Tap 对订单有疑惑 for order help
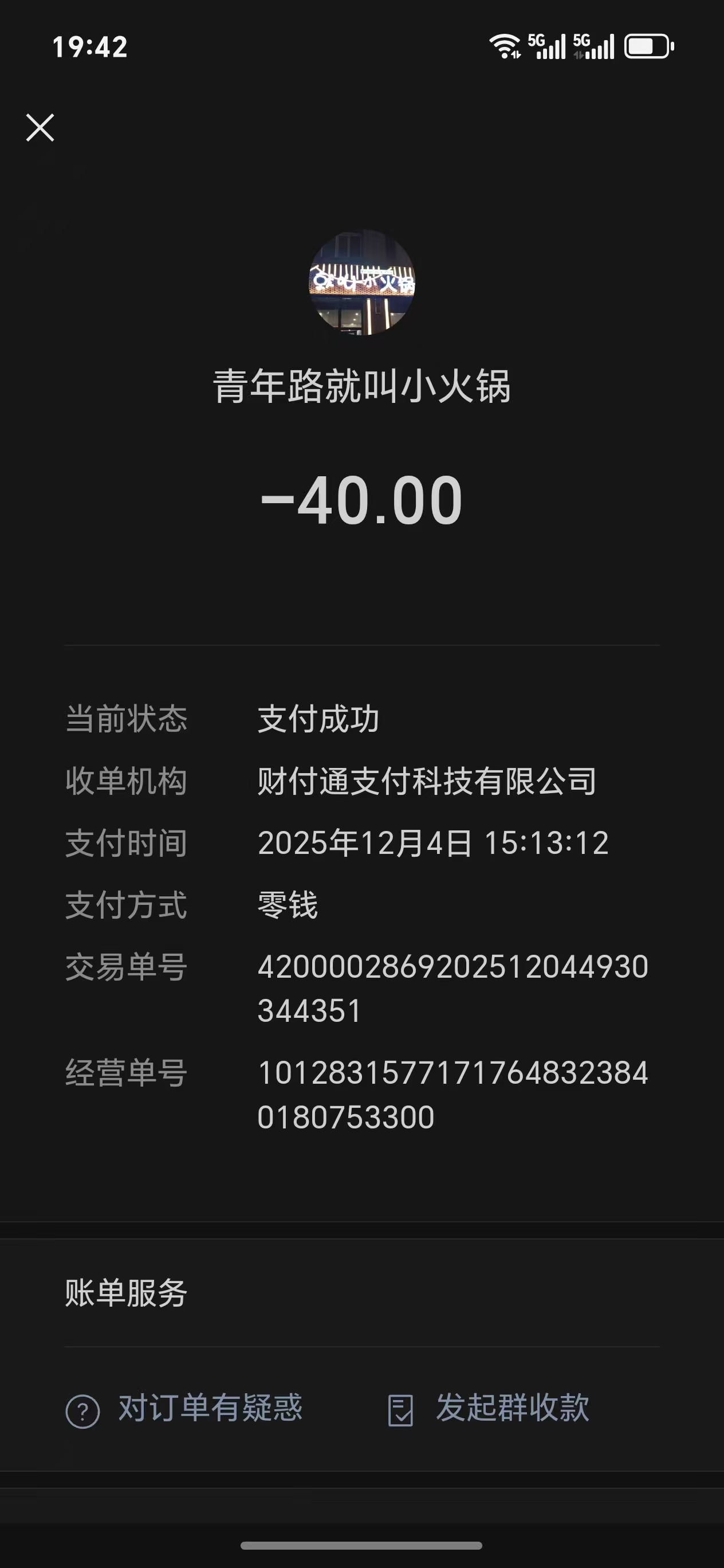The image size is (724, 1568). [184, 1409]
